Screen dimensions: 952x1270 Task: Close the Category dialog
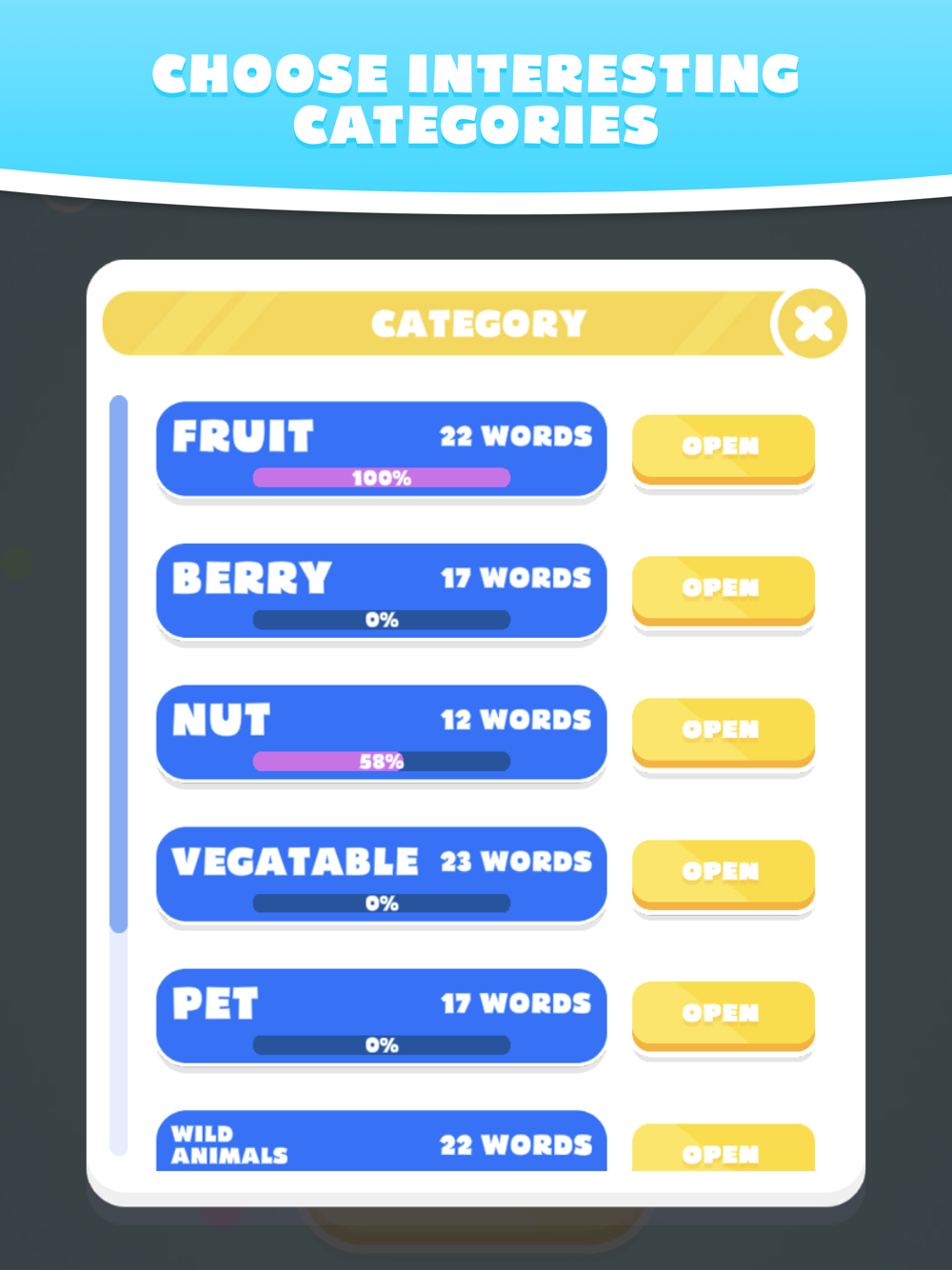click(x=811, y=324)
